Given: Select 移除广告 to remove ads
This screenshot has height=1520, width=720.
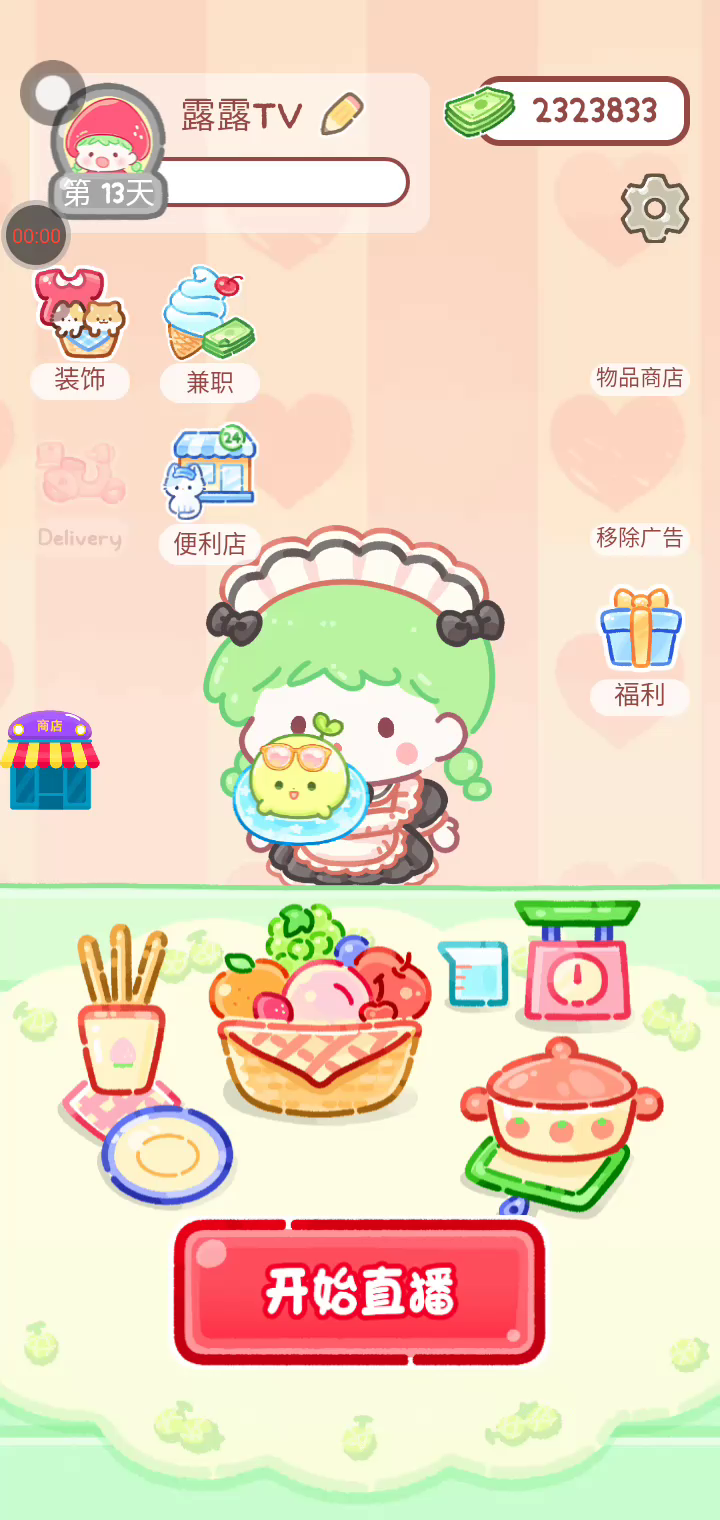Looking at the screenshot, I should click(x=639, y=538).
